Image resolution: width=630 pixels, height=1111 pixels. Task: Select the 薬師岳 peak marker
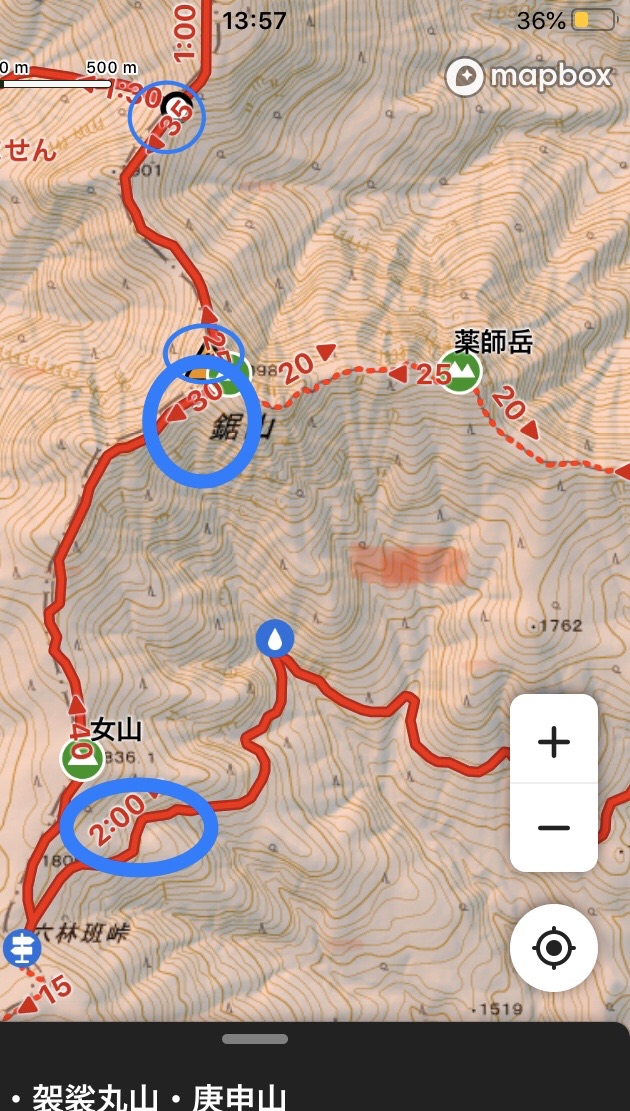coord(459,373)
